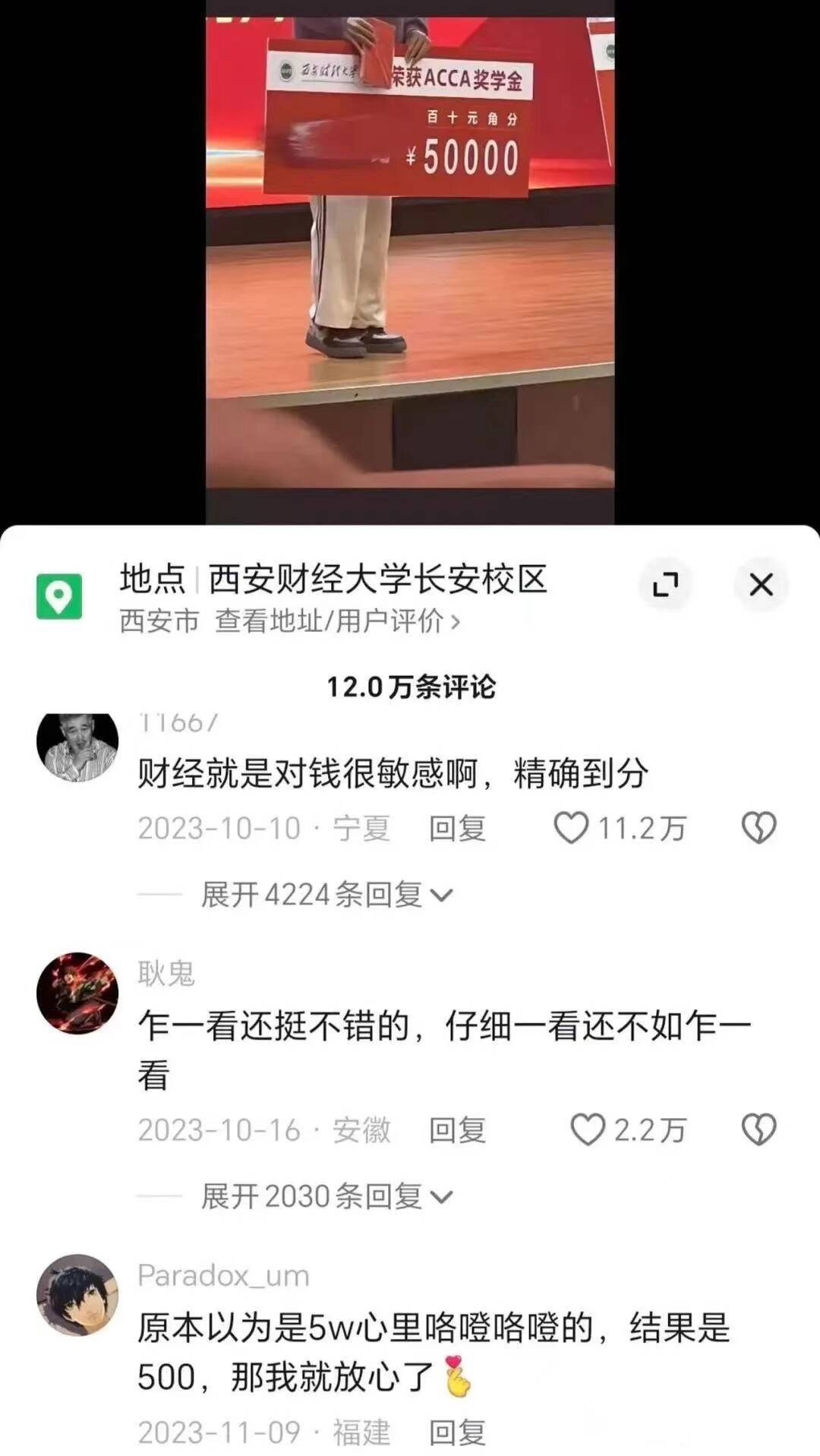Close the comments panel
The image size is (820, 1456).
(761, 585)
